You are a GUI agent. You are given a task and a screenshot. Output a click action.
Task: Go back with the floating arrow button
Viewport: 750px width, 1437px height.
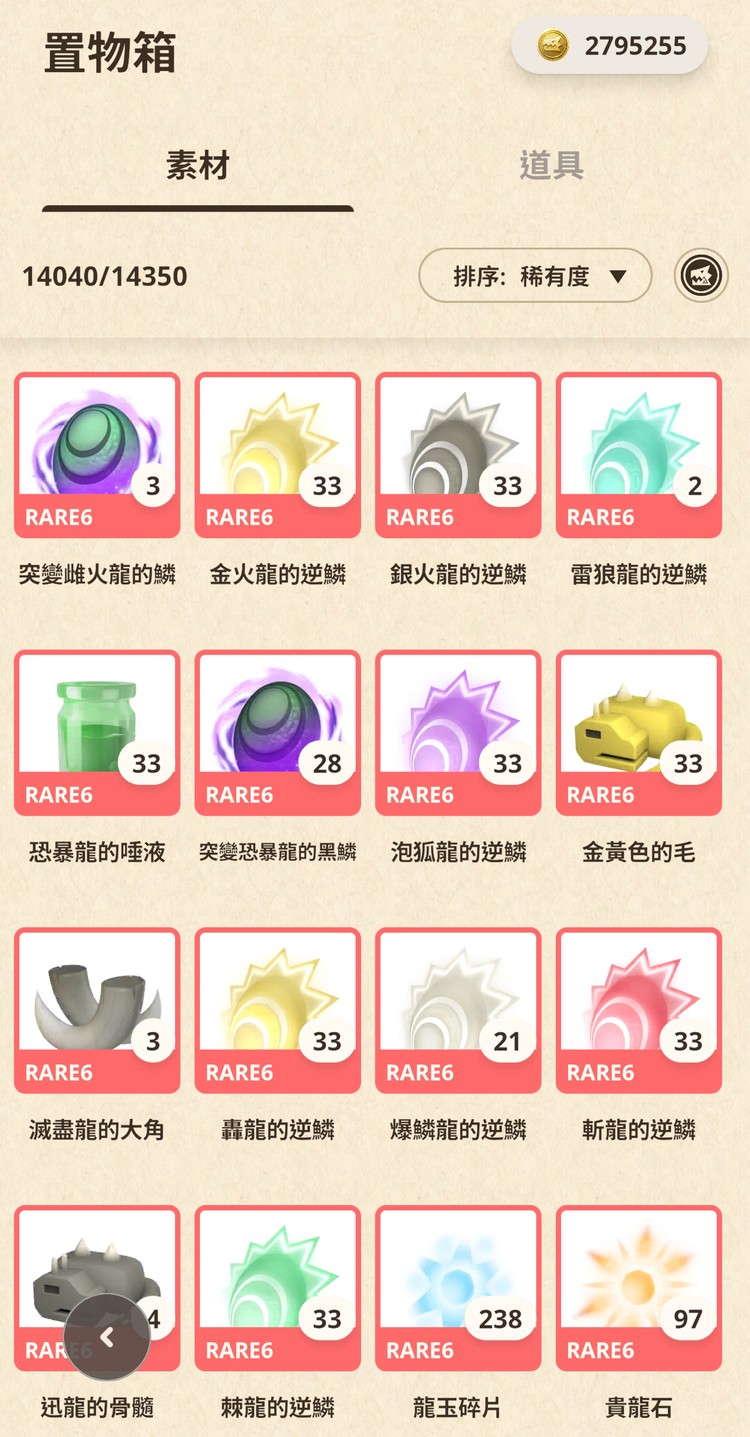click(107, 1337)
